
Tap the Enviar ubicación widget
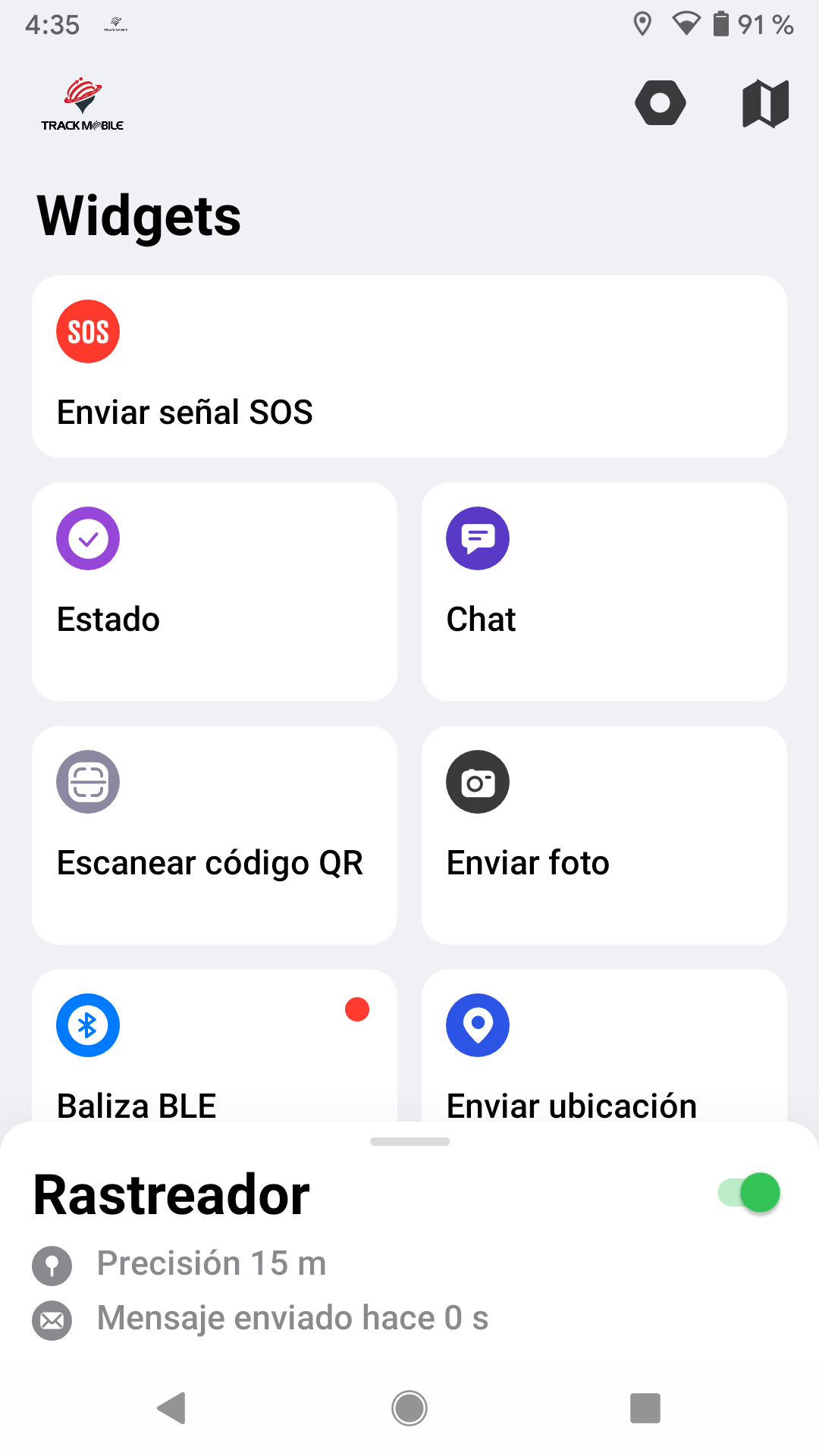(604, 1046)
